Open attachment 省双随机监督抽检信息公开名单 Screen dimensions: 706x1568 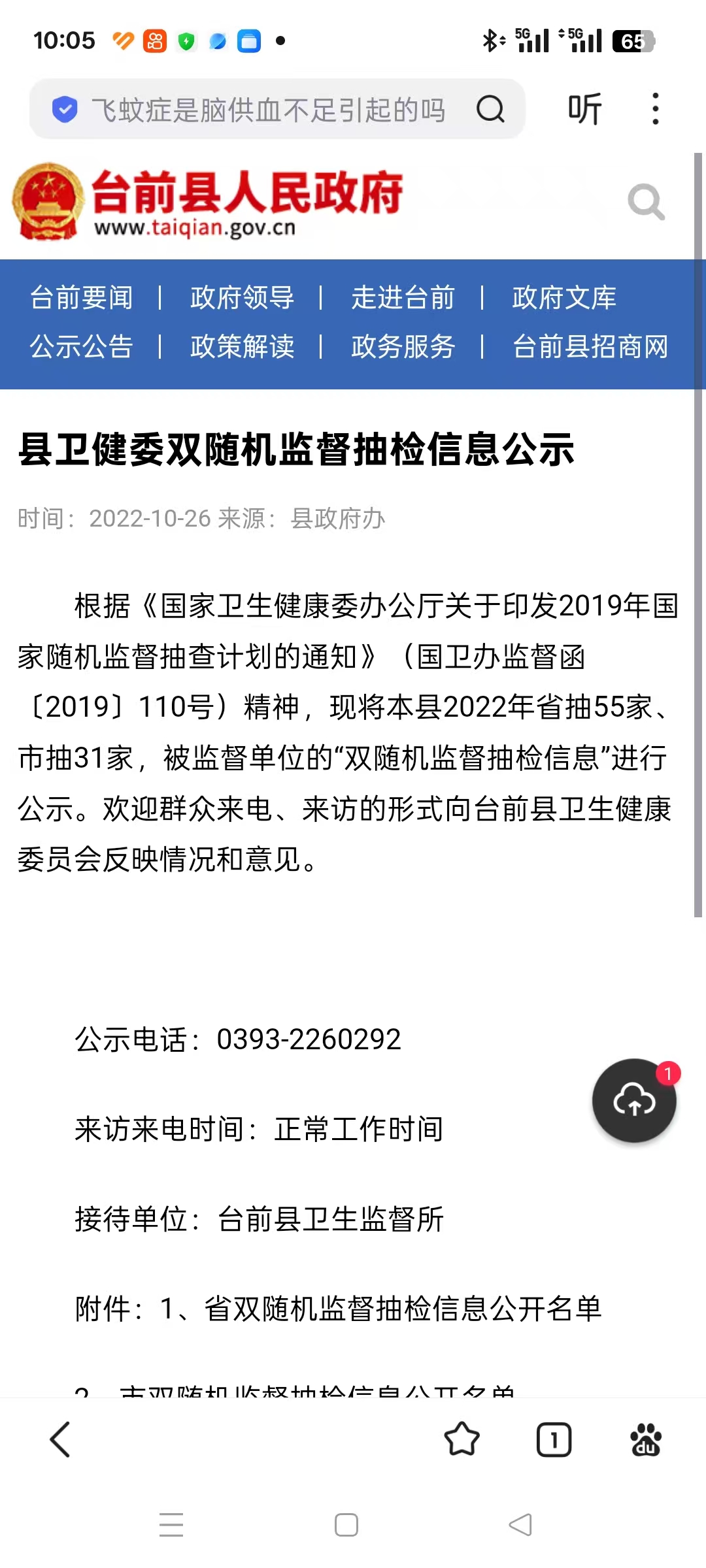(403, 1309)
